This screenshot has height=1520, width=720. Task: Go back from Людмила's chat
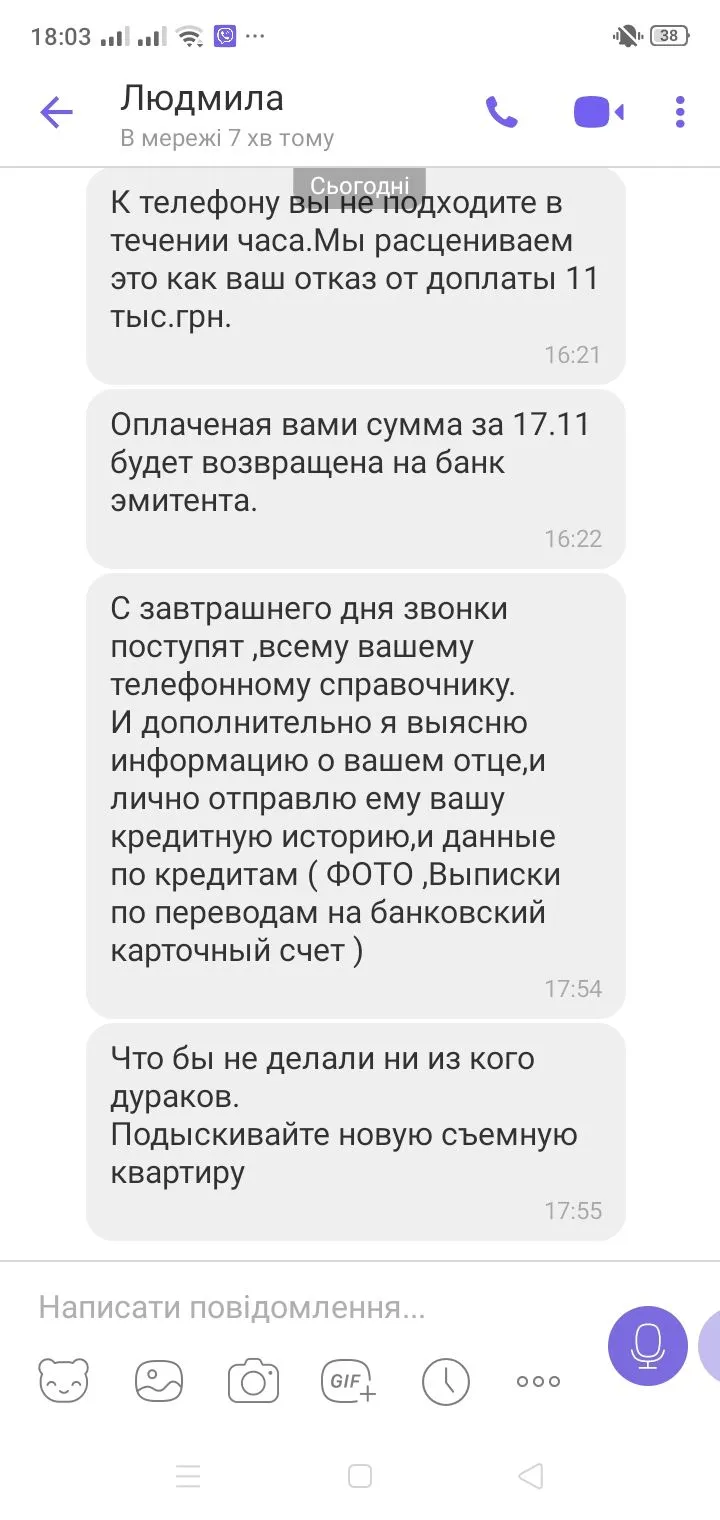click(x=56, y=113)
